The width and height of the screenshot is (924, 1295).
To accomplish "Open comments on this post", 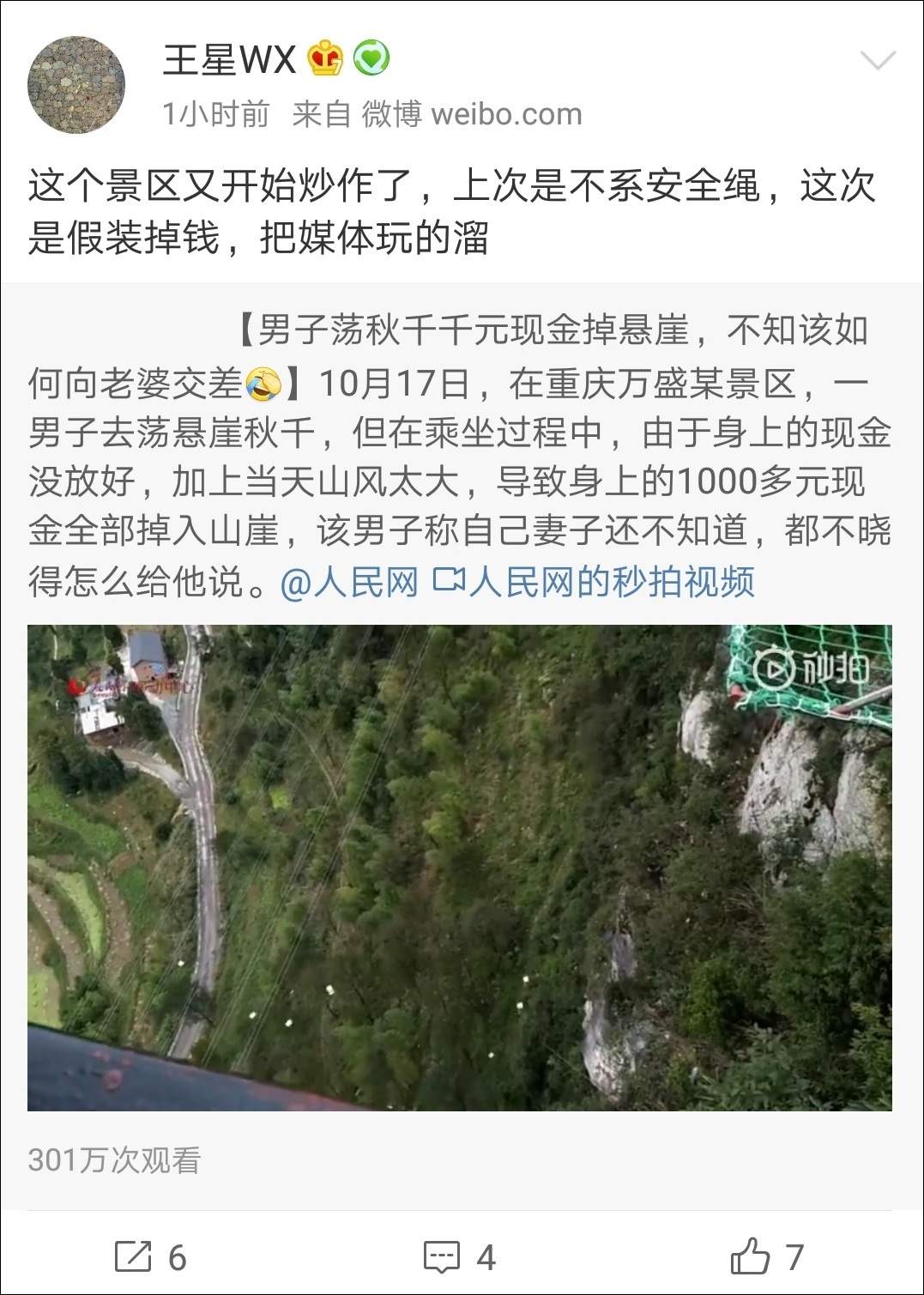I will click(x=460, y=1257).
